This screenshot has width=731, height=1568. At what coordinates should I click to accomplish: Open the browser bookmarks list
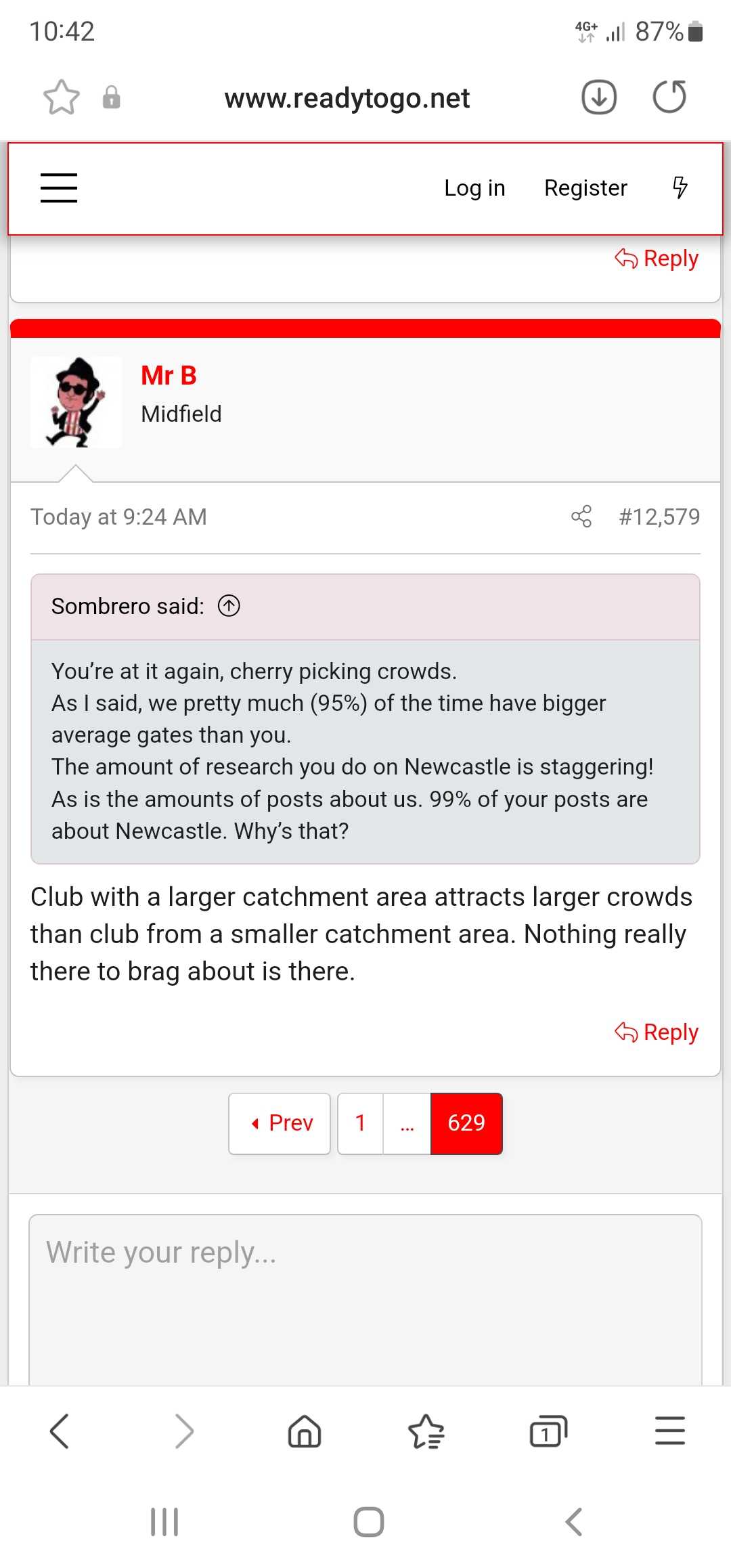(426, 1432)
